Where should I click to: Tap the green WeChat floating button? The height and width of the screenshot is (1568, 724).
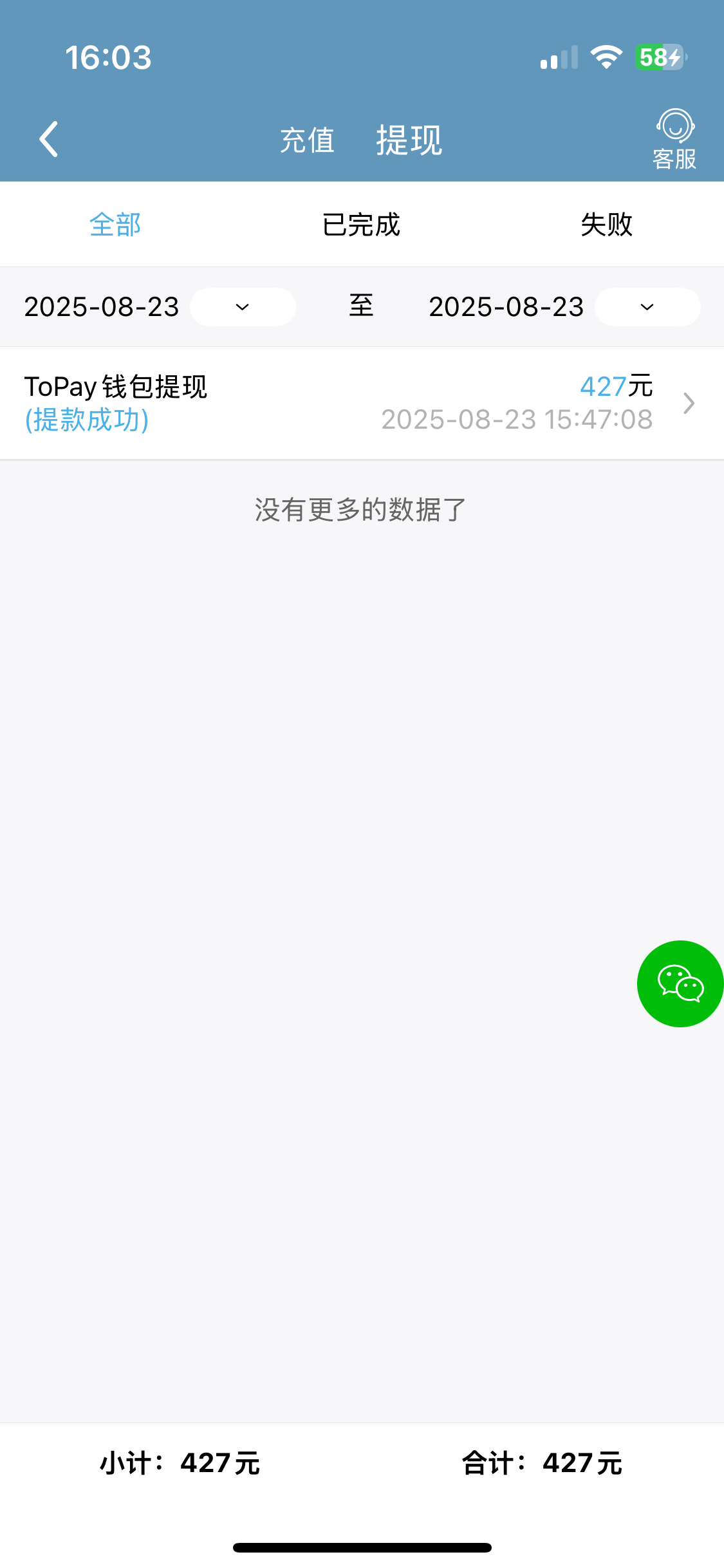[680, 984]
